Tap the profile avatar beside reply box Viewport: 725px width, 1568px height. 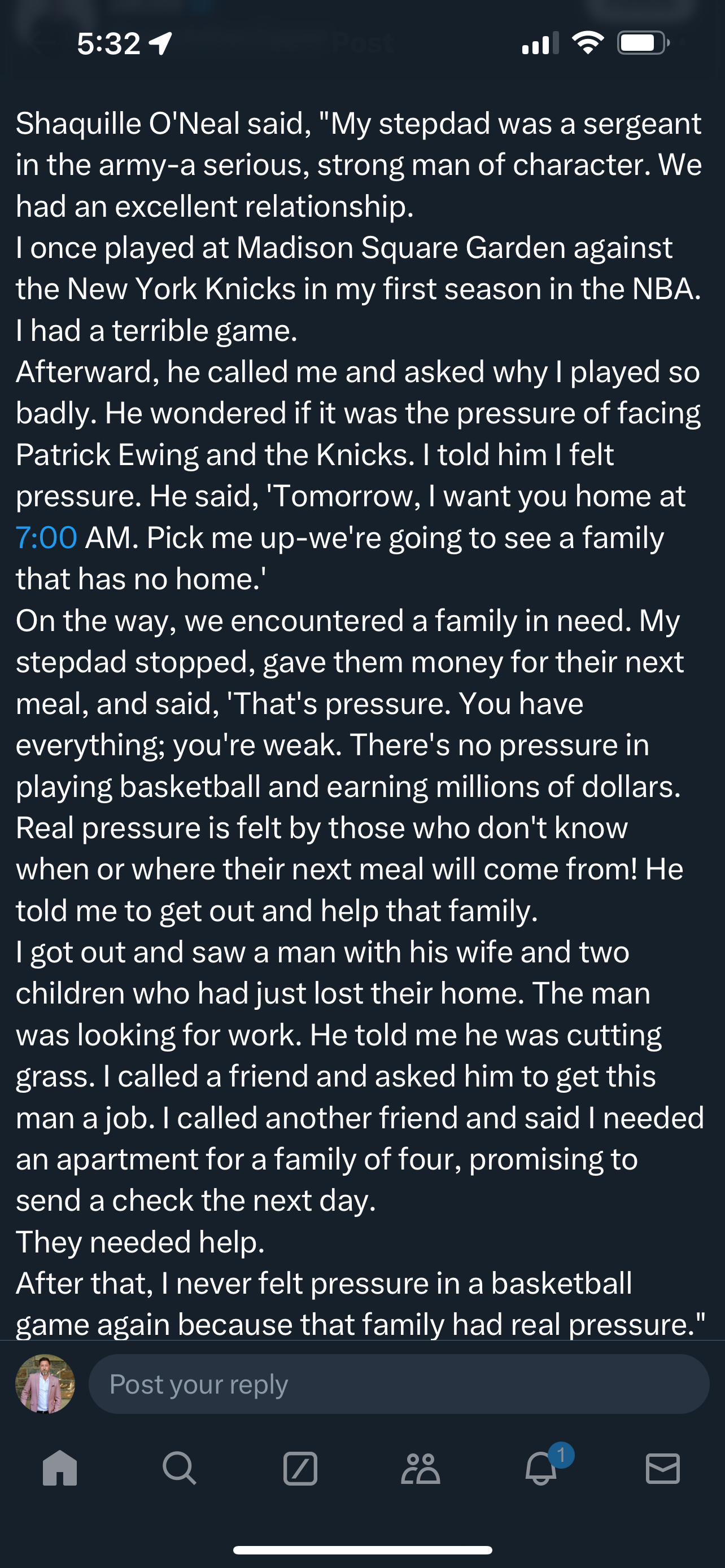[x=45, y=1383]
